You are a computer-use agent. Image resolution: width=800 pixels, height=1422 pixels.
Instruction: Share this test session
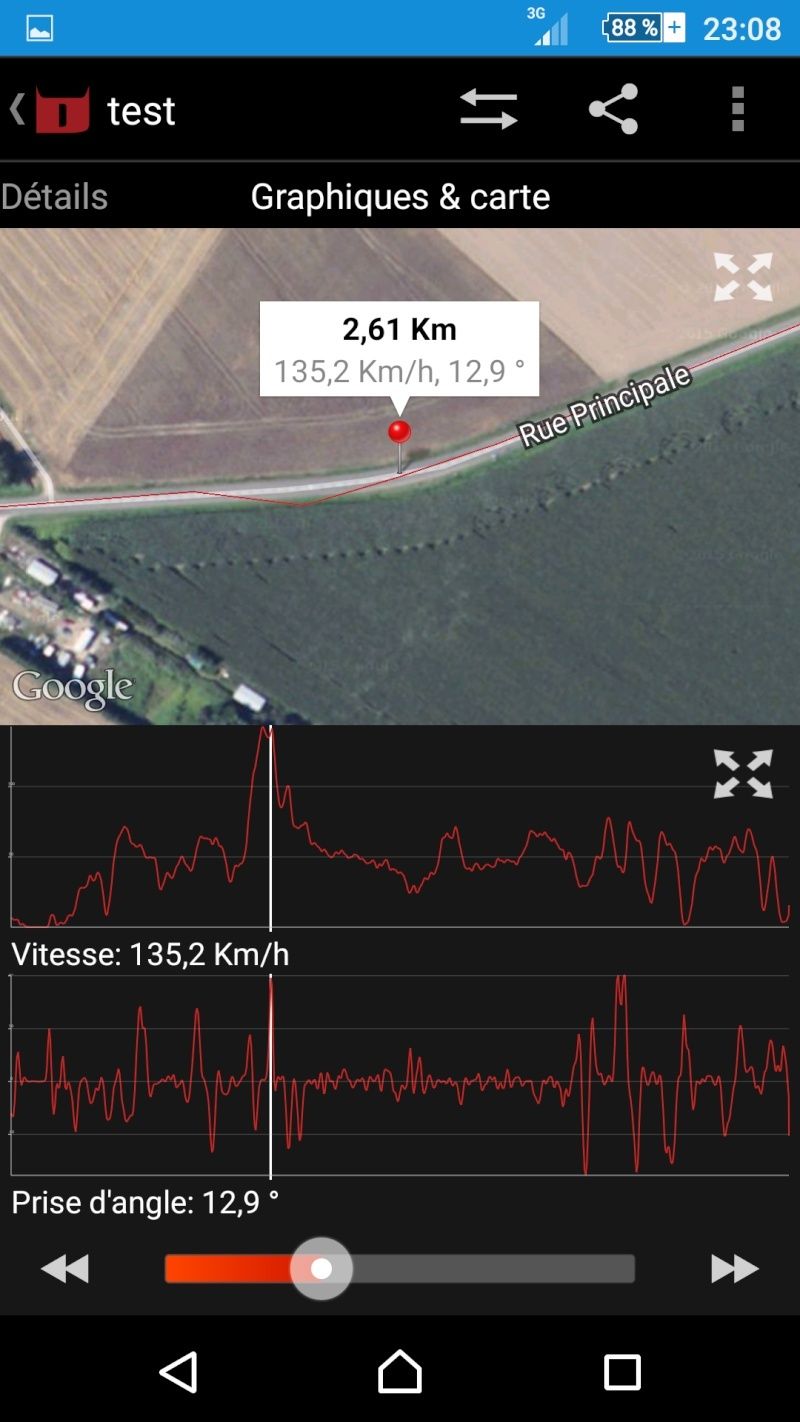[613, 109]
